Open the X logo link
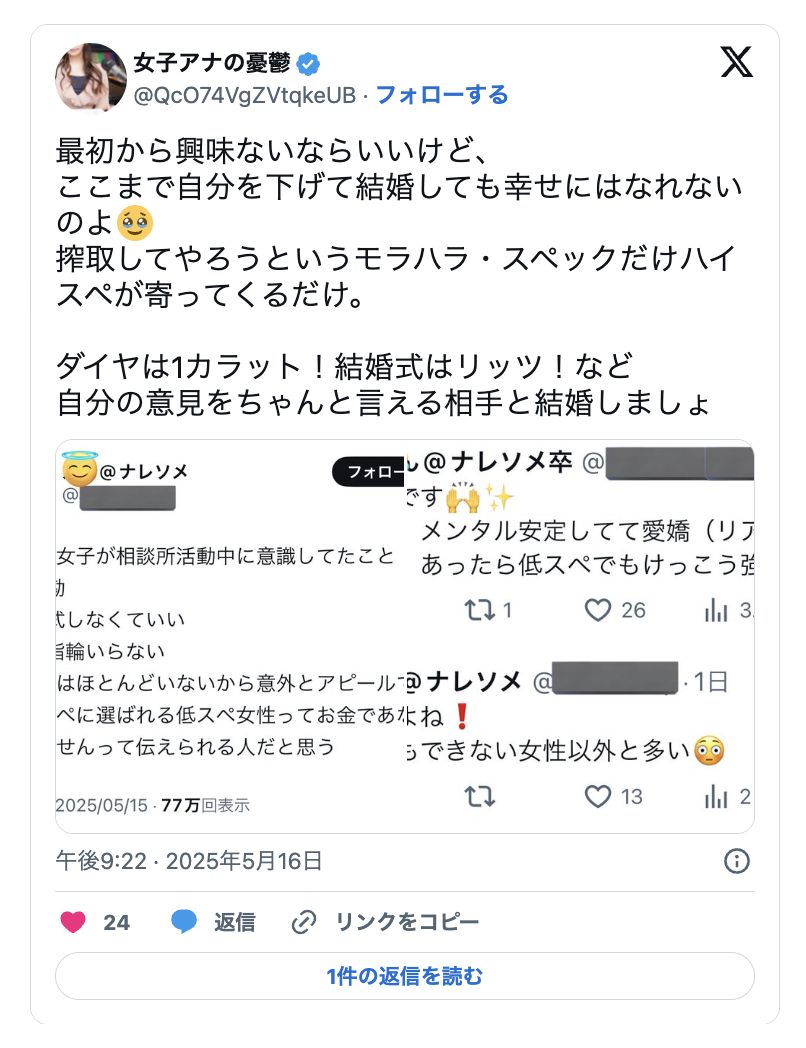Image resolution: width=806 pixels, height=1048 pixels. [x=737, y=63]
